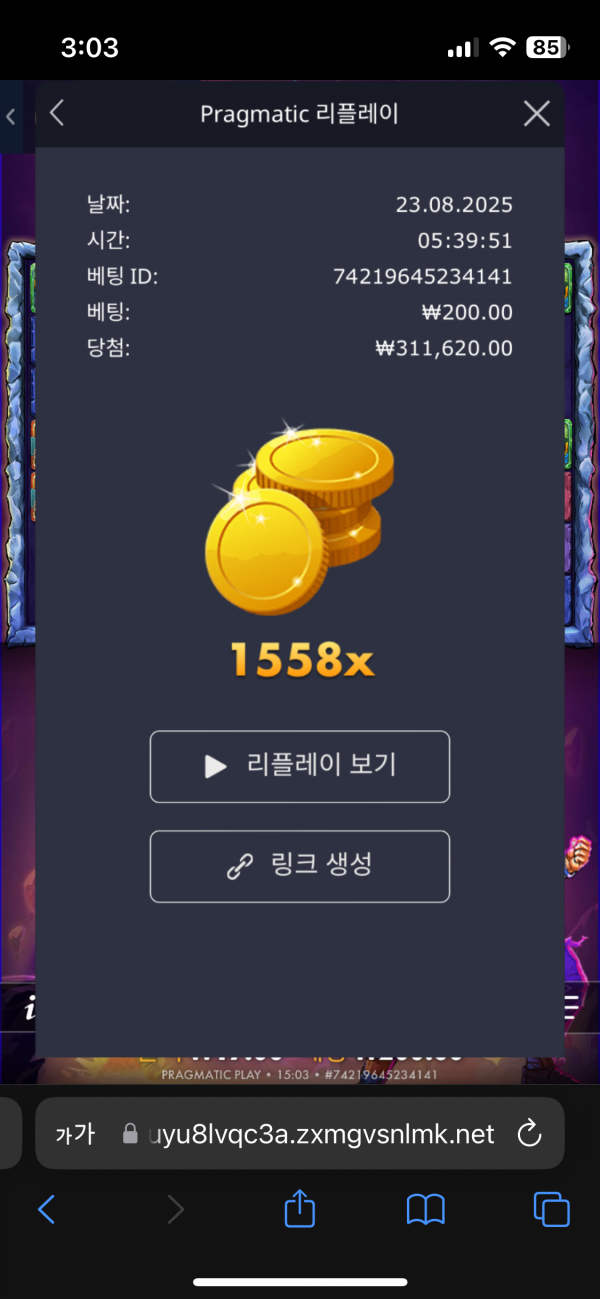The width and height of the screenshot is (600, 1299).
Task: Go back from the Pragmatic 리플레이 dialog
Action: tap(57, 114)
